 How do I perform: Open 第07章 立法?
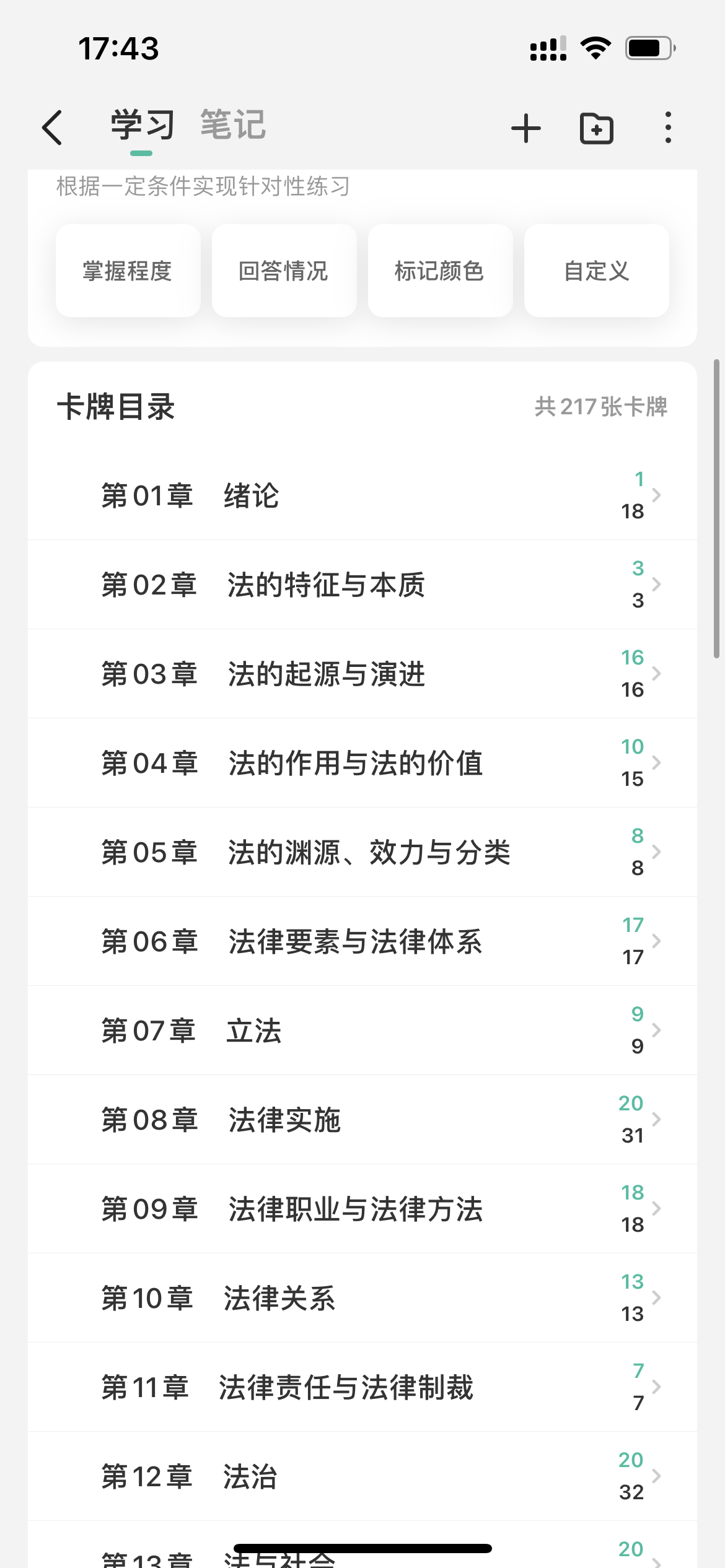pos(362,1030)
